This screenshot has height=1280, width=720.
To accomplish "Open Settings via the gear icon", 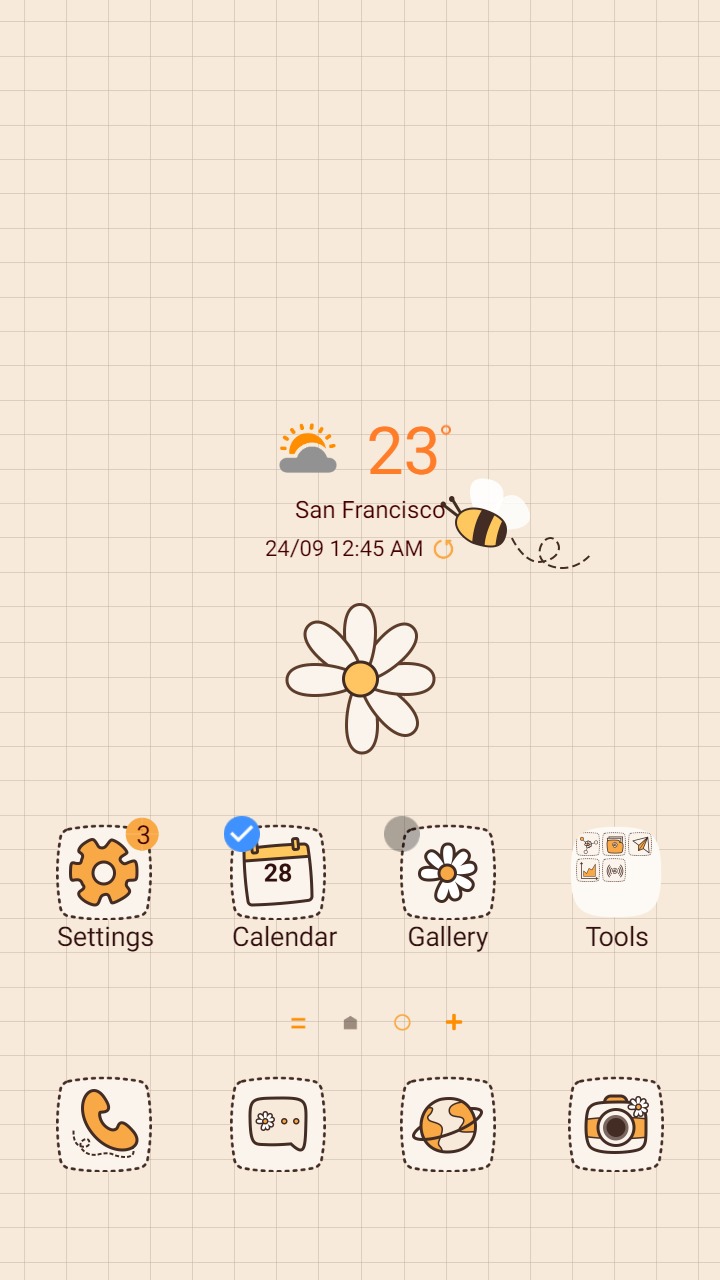I will coord(104,872).
